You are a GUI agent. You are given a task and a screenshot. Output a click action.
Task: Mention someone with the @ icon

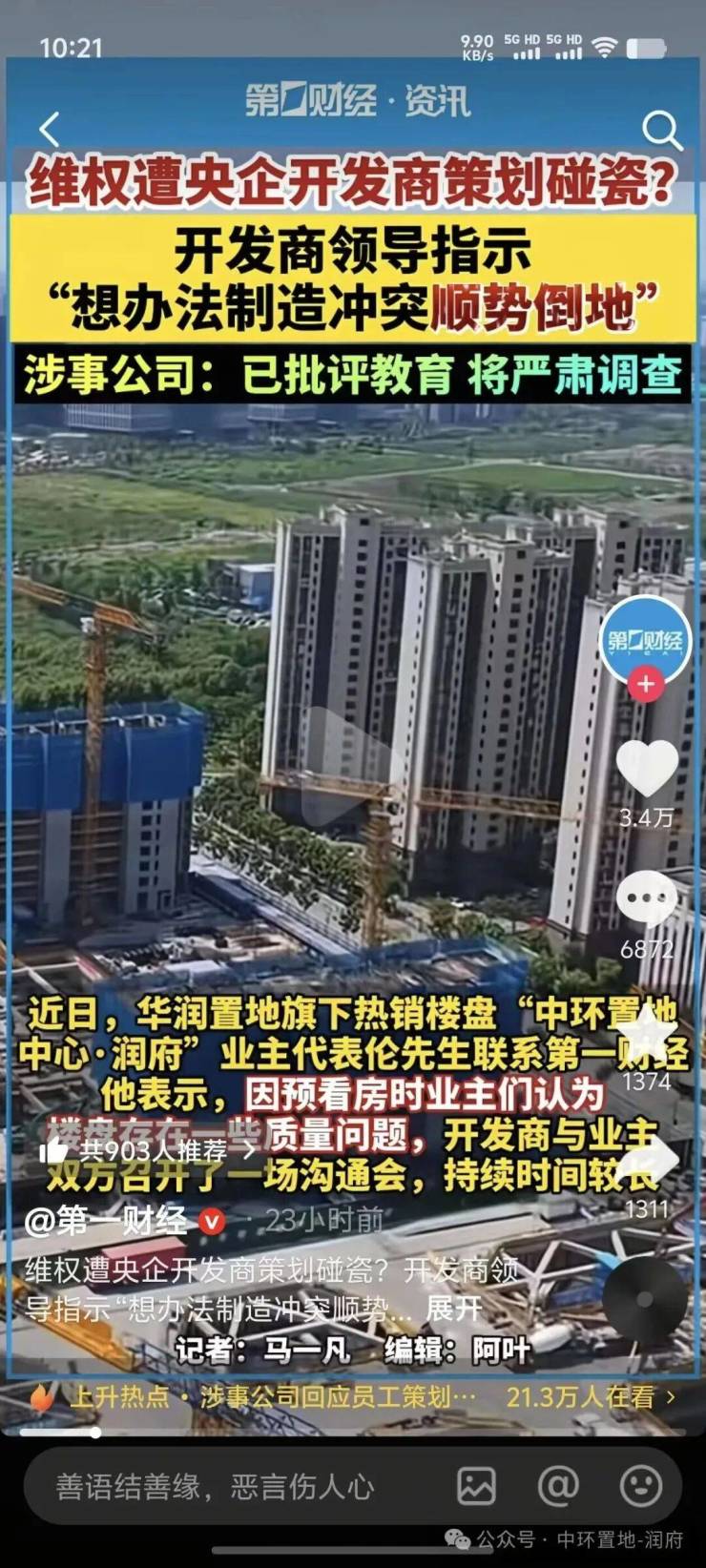click(558, 1486)
